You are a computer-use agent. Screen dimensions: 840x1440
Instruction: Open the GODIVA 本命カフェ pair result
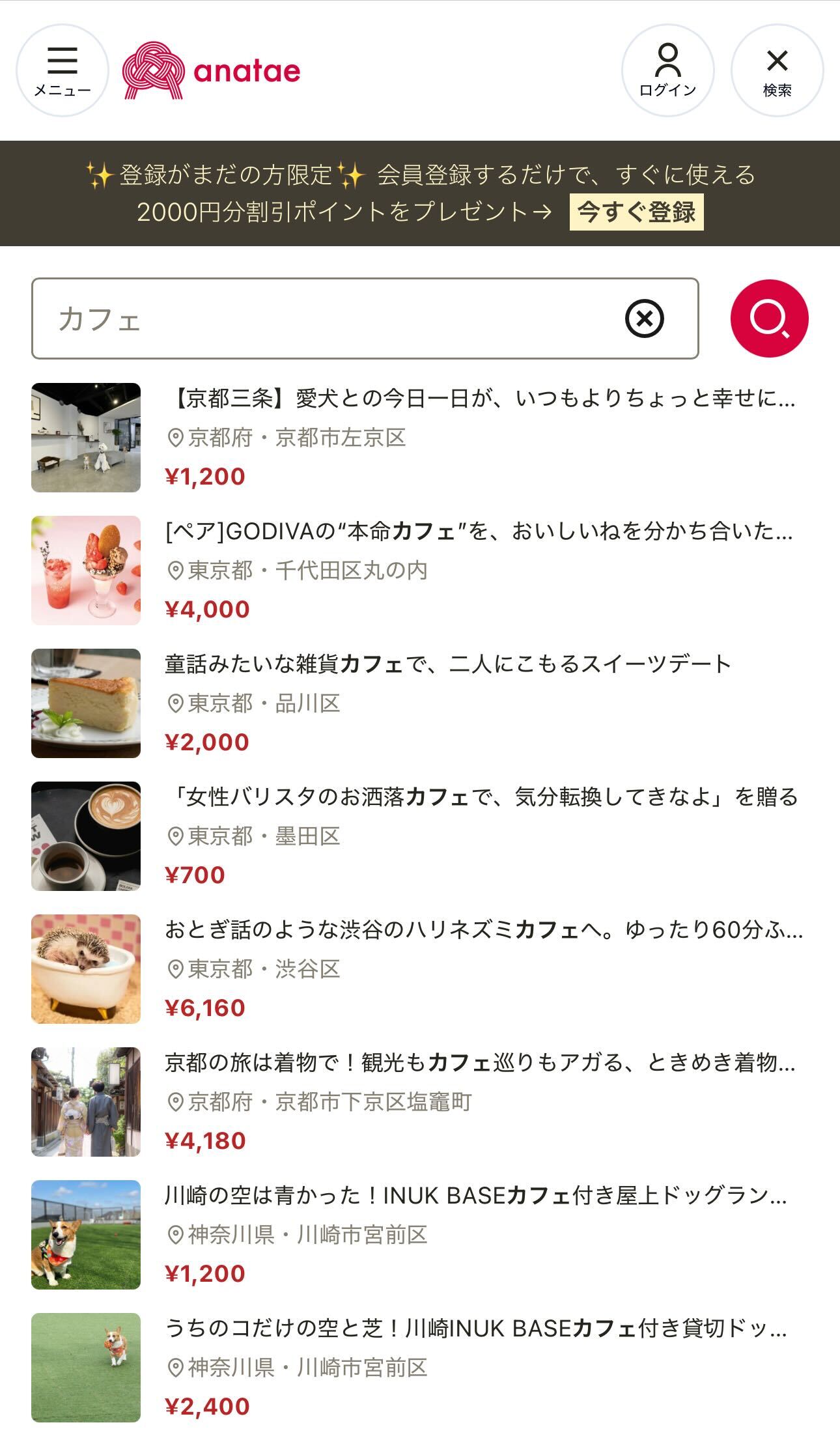pos(479,531)
